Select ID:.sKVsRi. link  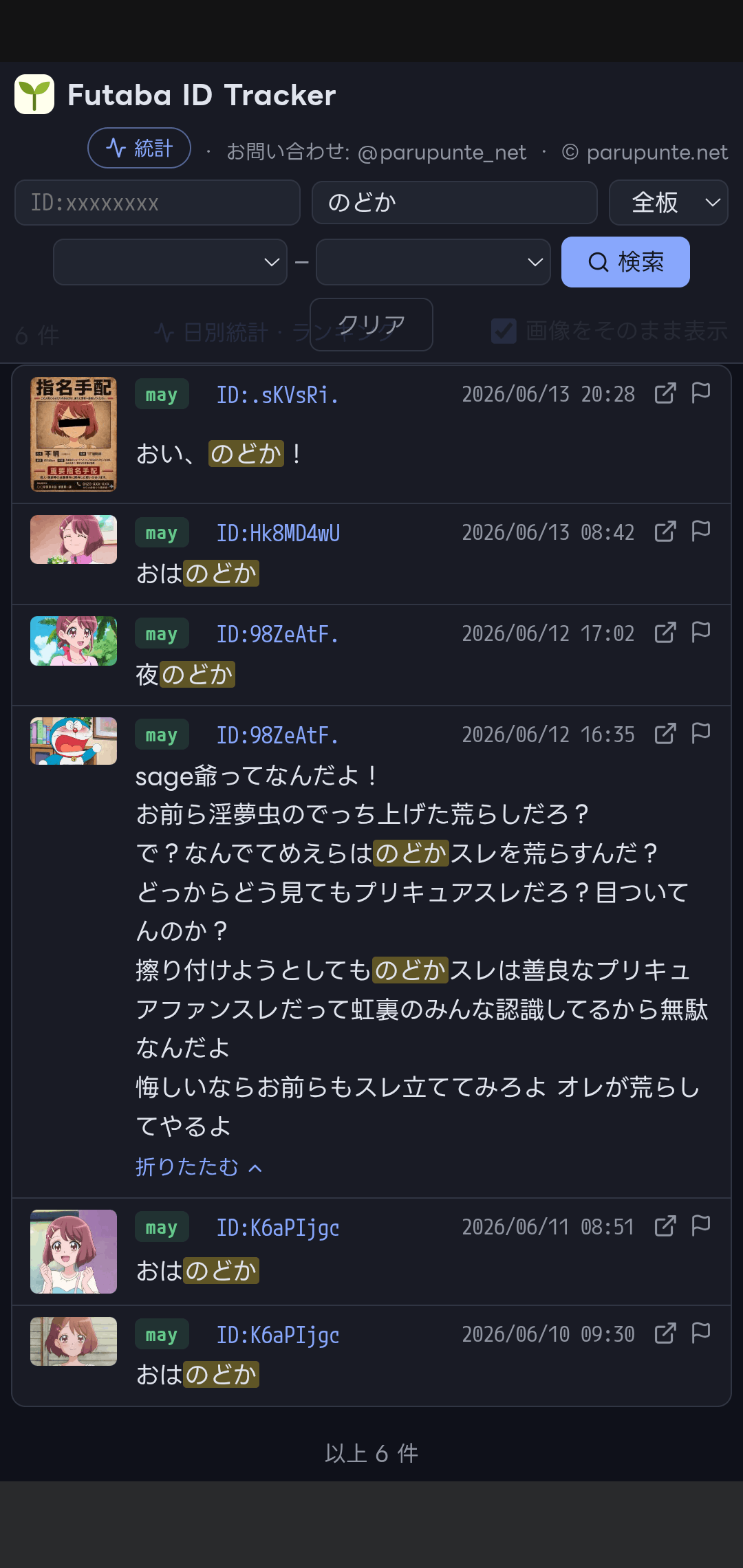point(277,395)
